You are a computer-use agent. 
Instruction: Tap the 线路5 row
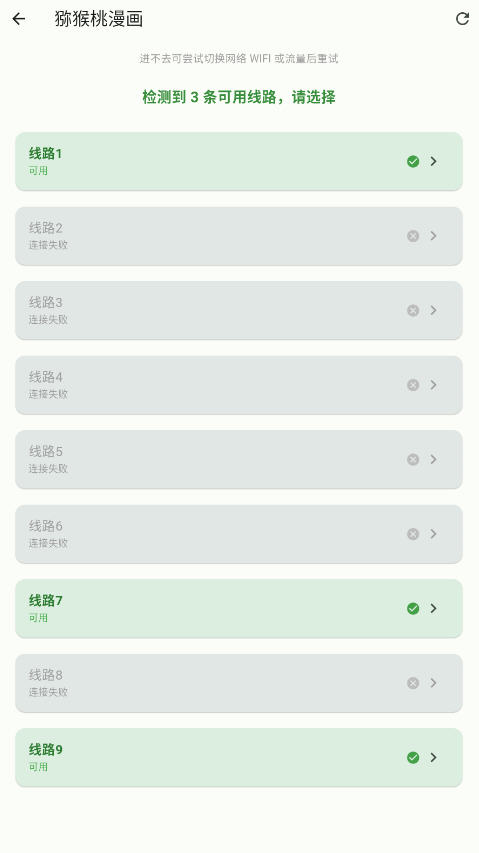(x=239, y=460)
